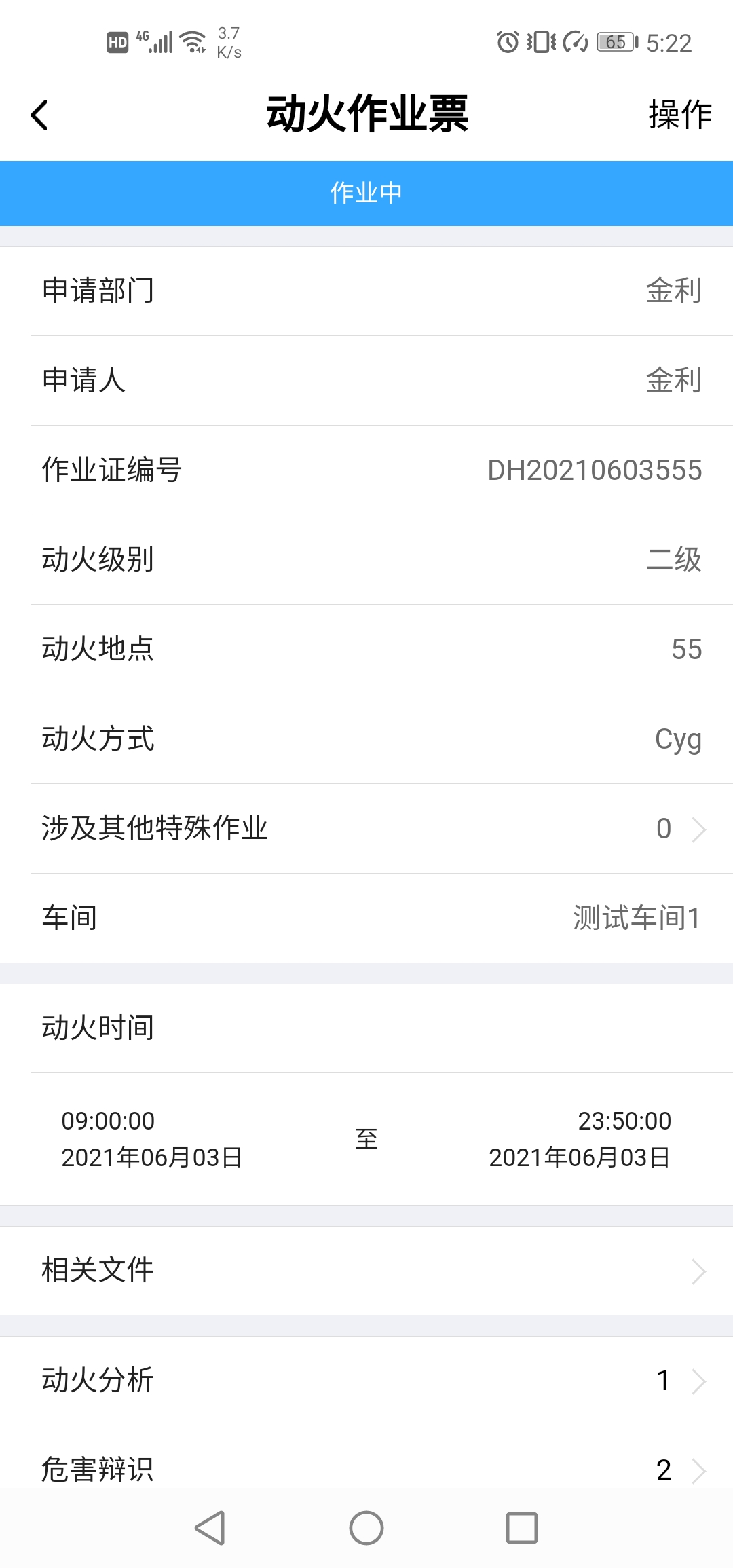View the 动火分析 records
Image resolution: width=733 pixels, height=1568 pixels.
click(366, 1381)
